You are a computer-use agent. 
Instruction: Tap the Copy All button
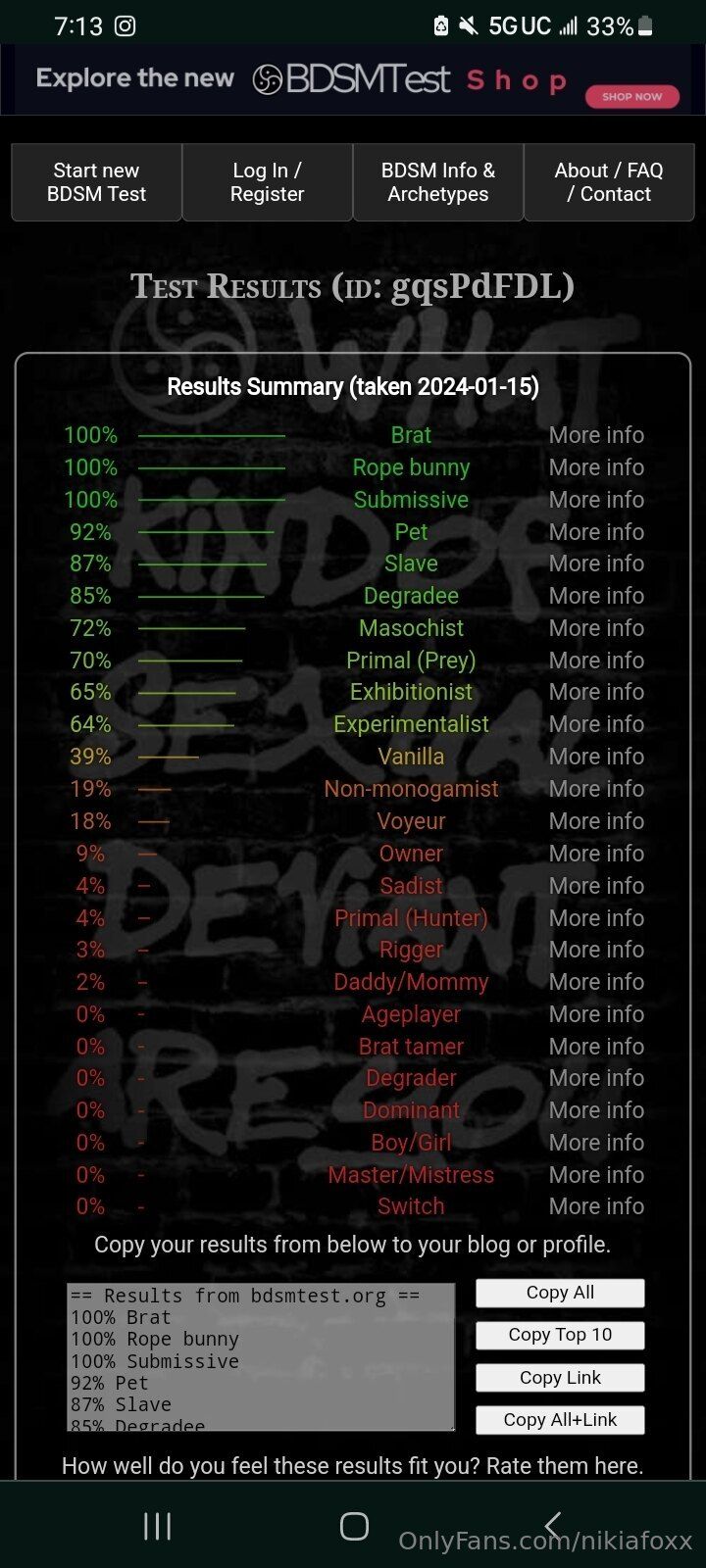[560, 1293]
